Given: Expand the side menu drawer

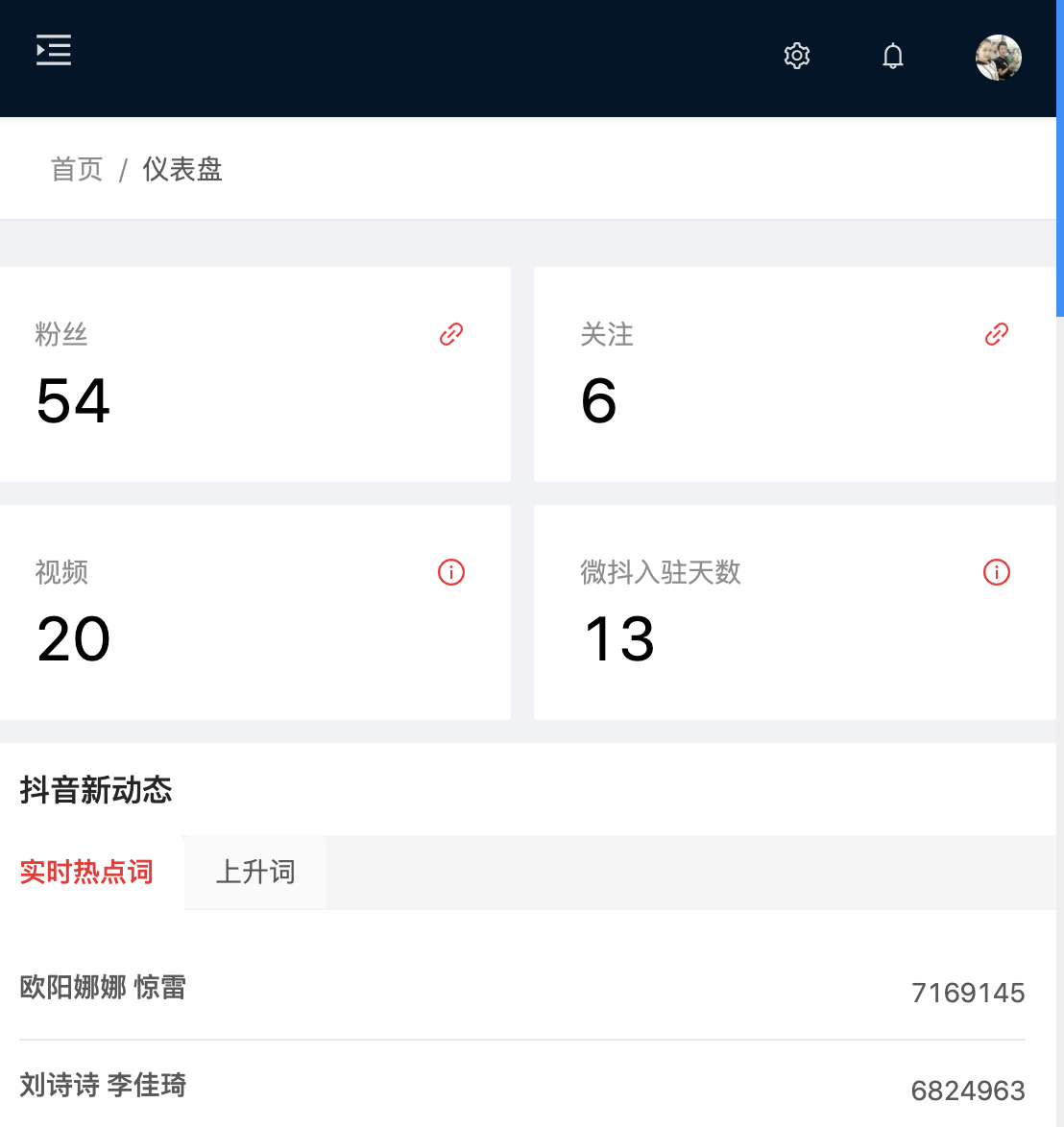Looking at the screenshot, I should point(54,50).
